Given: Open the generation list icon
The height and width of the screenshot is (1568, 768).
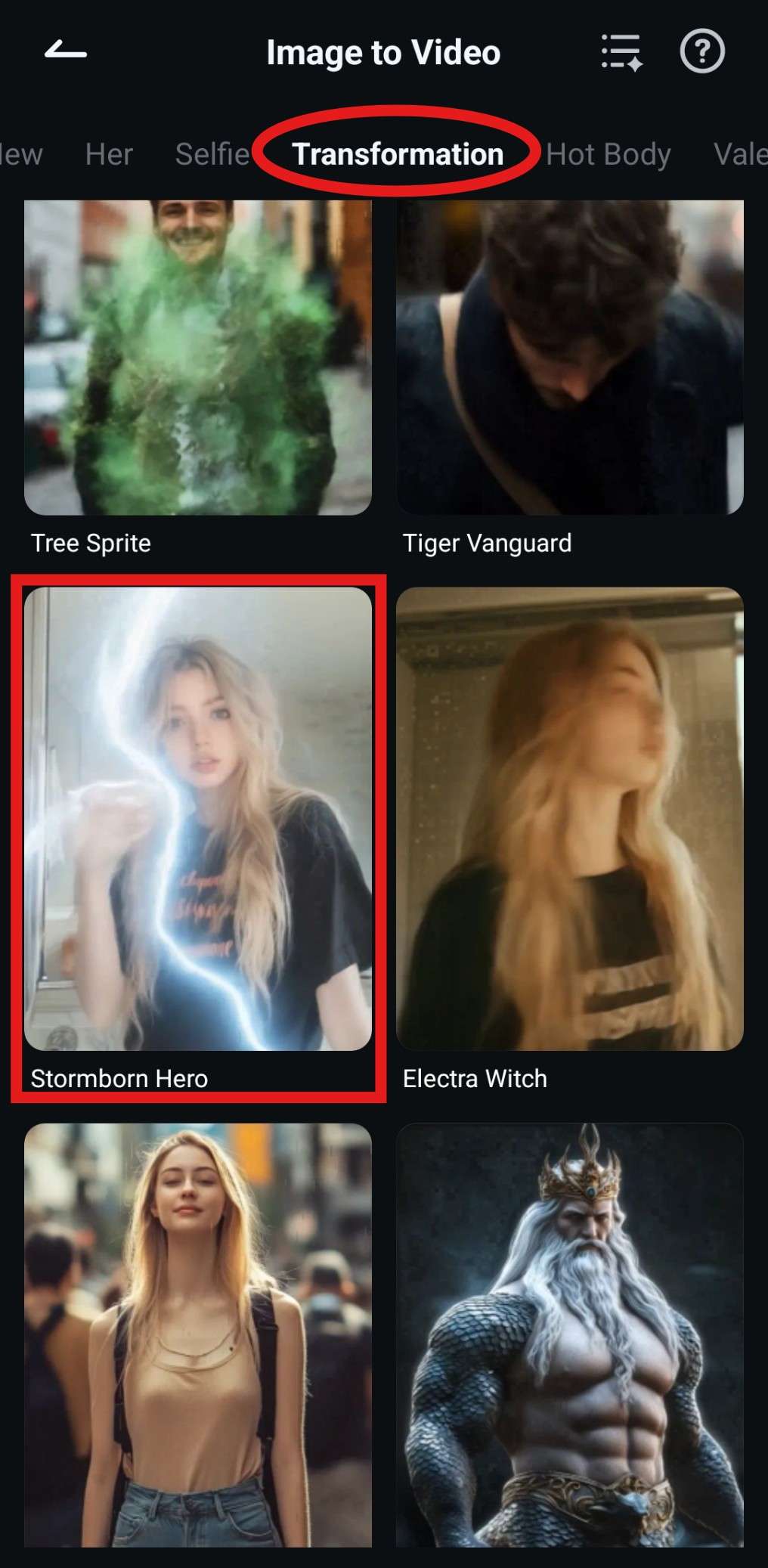Looking at the screenshot, I should click(621, 52).
